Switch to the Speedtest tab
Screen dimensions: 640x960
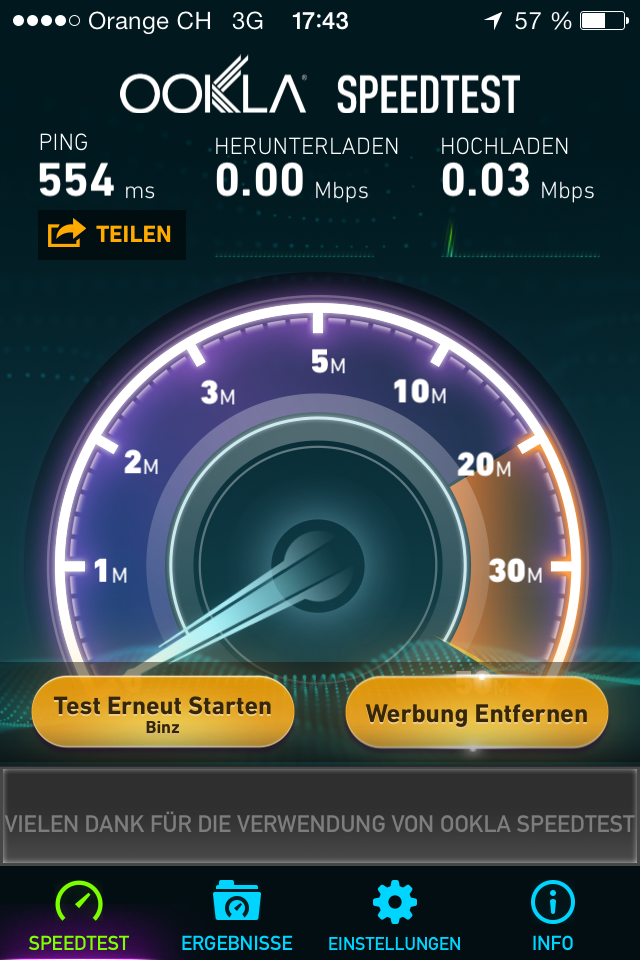coord(79,916)
